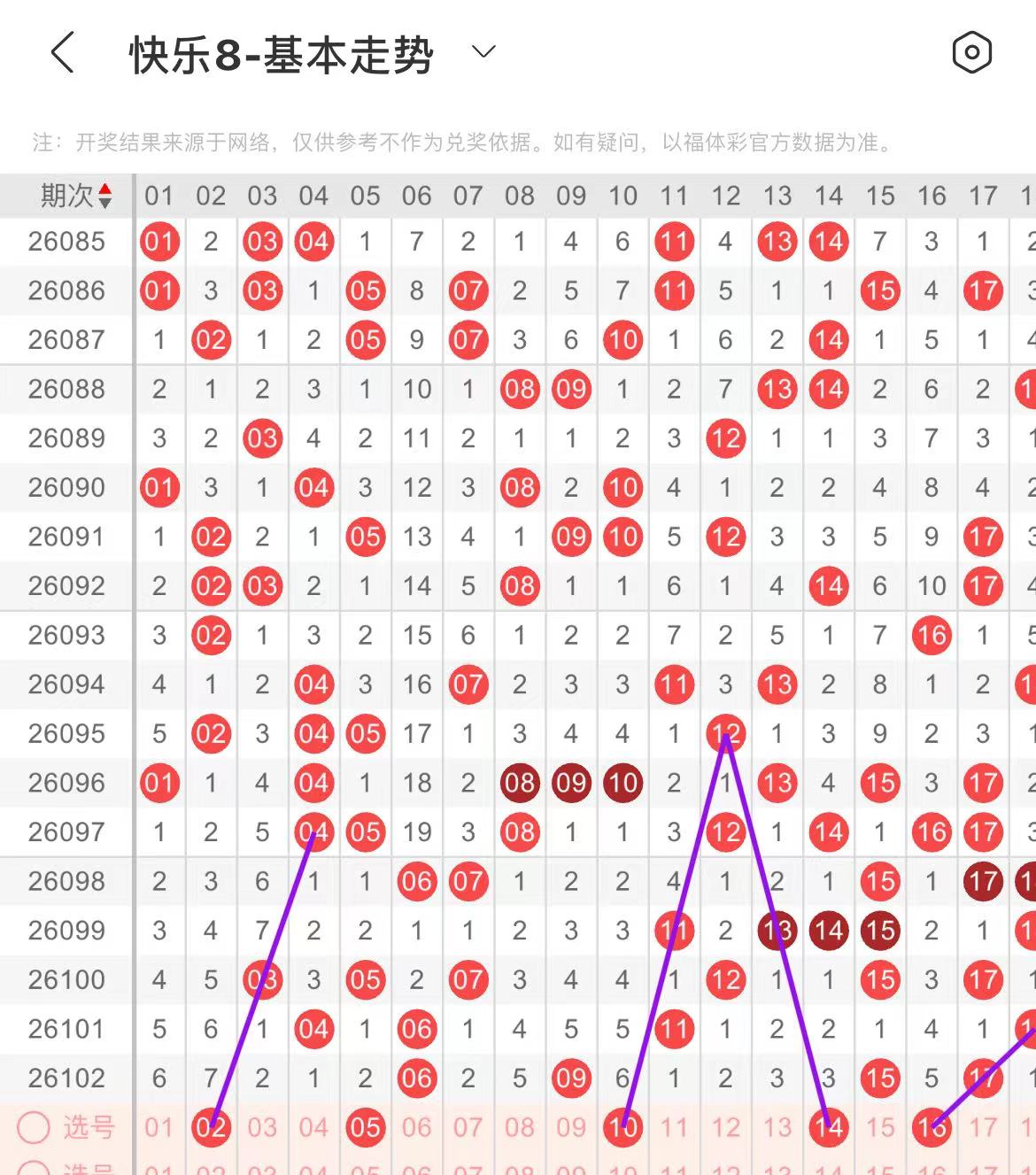Image resolution: width=1036 pixels, height=1175 pixels.
Task: Deselect number 14 in the fully visible 选号 row
Action: click(x=829, y=1128)
